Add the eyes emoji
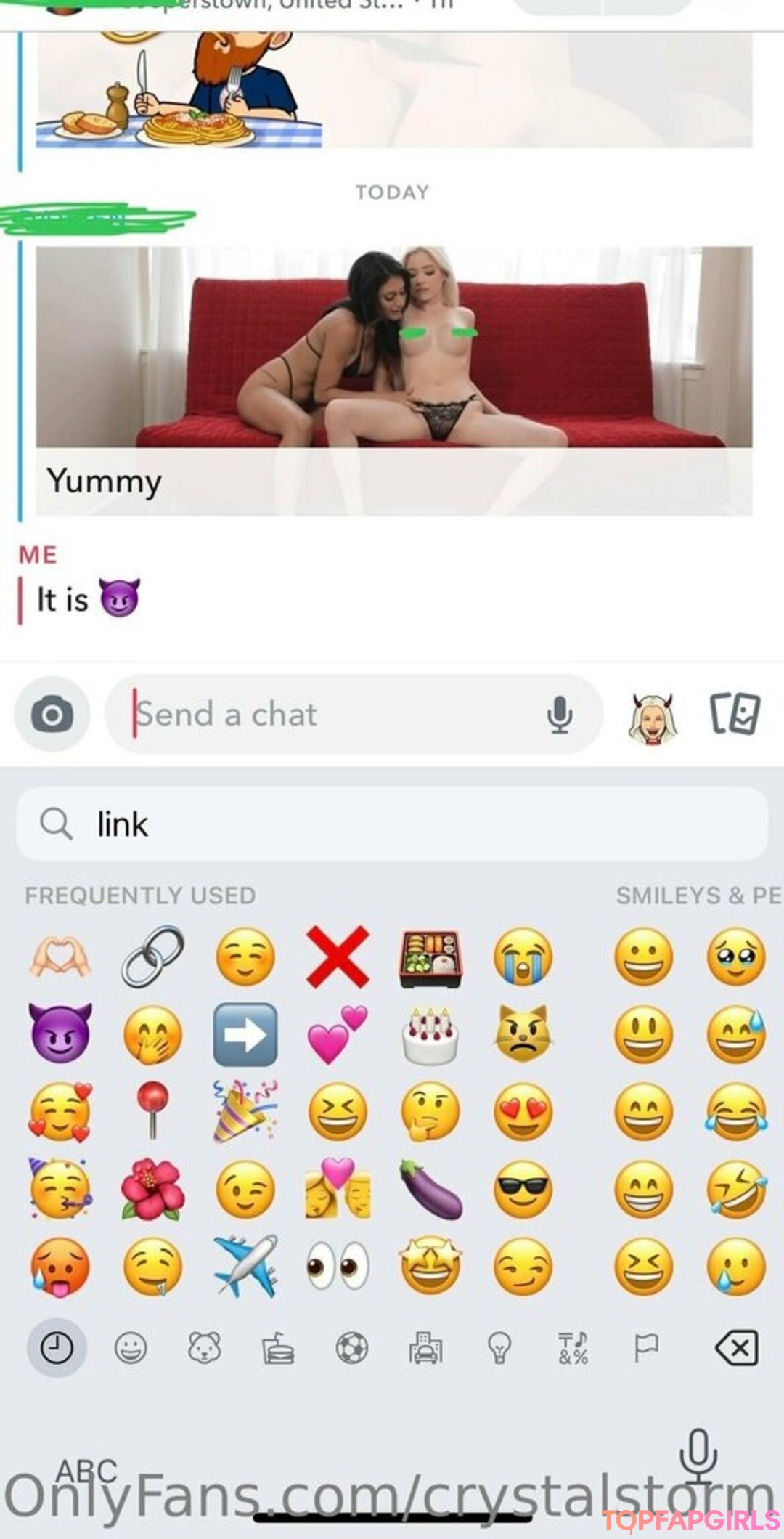Screen dimensions: 784x1539 (x=338, y=1267)
